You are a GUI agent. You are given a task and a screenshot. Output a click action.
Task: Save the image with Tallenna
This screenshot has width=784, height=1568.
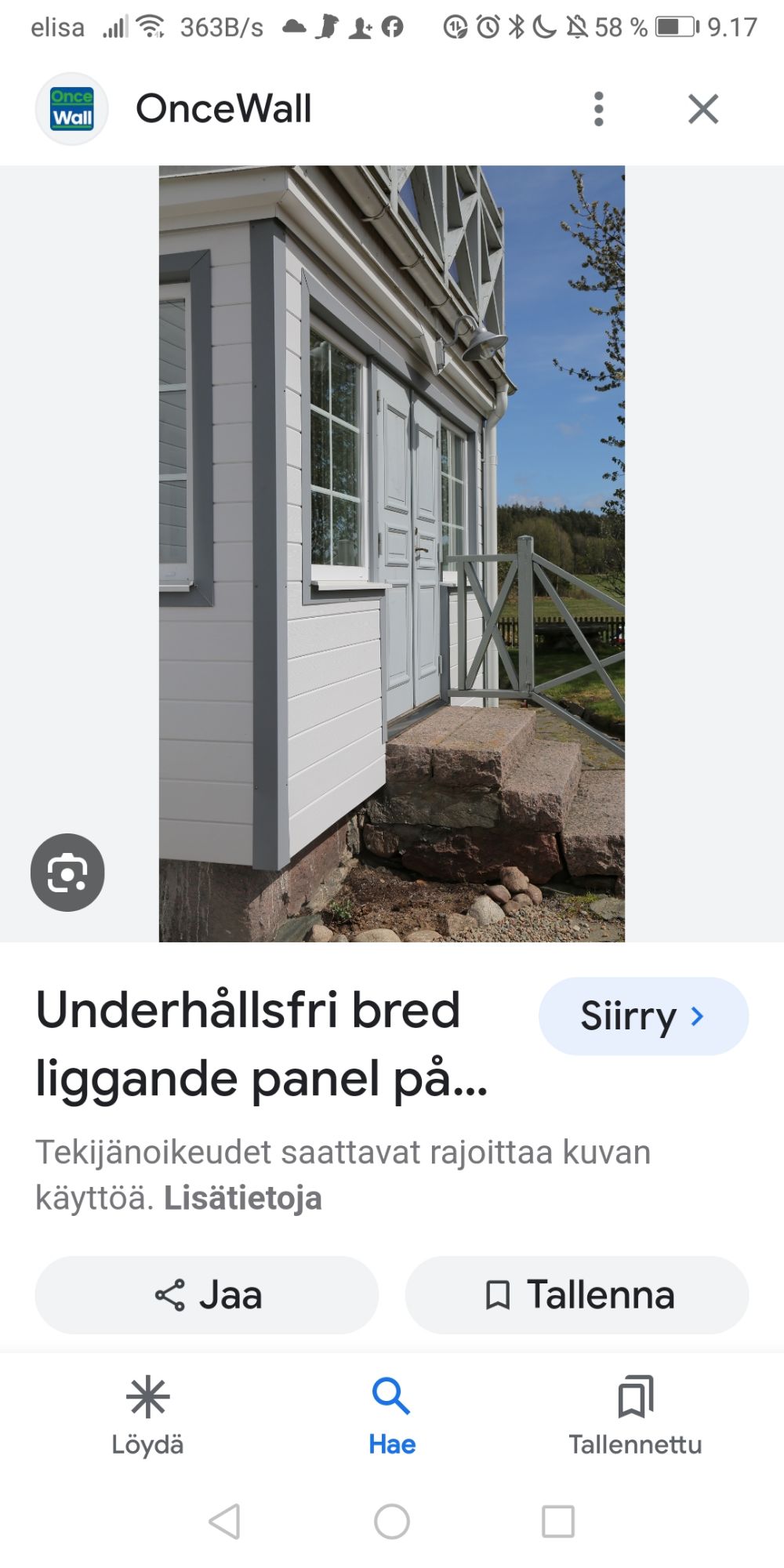click(x=577, y=1294)
